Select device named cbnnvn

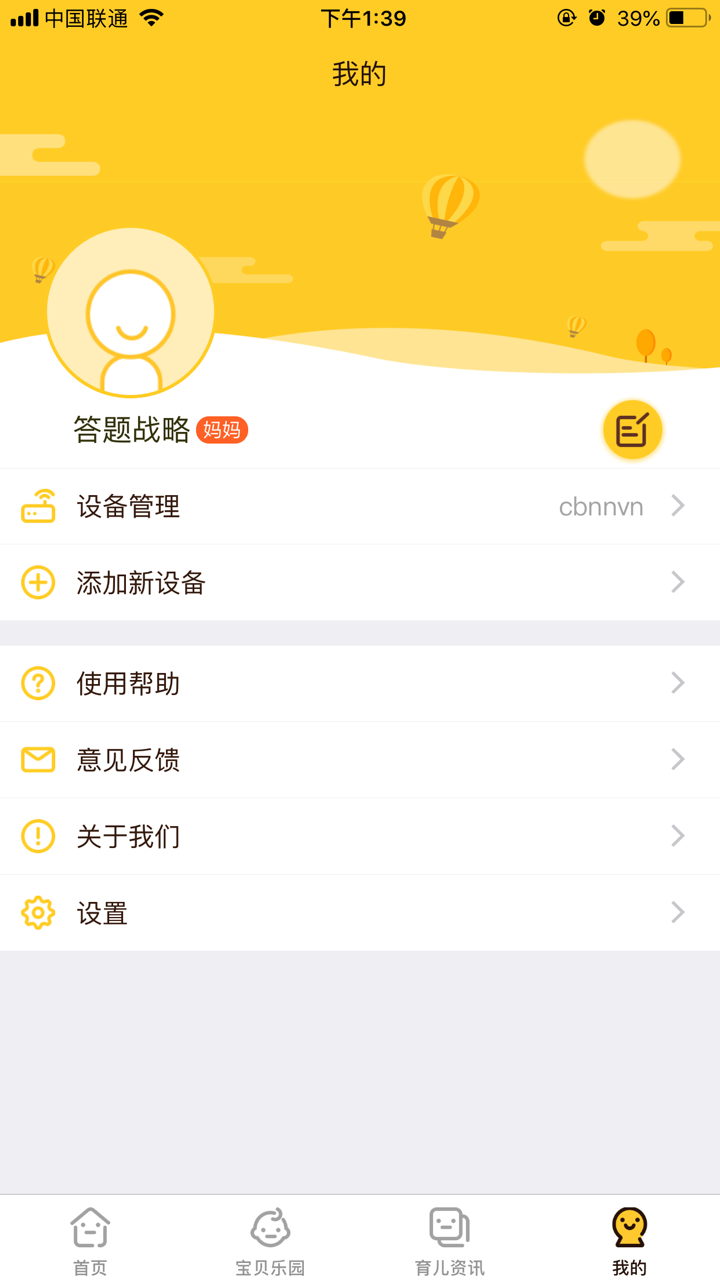click(601, 506)
